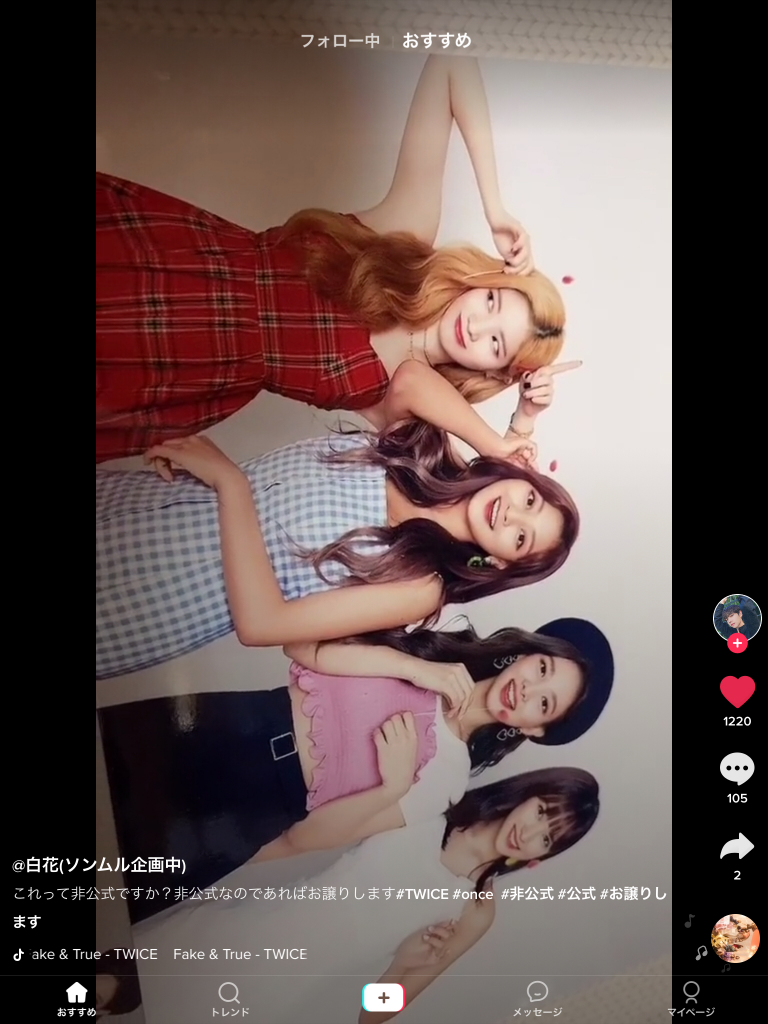
Task: Share this video
Action: pyautogui.click(x=737, y=848)
